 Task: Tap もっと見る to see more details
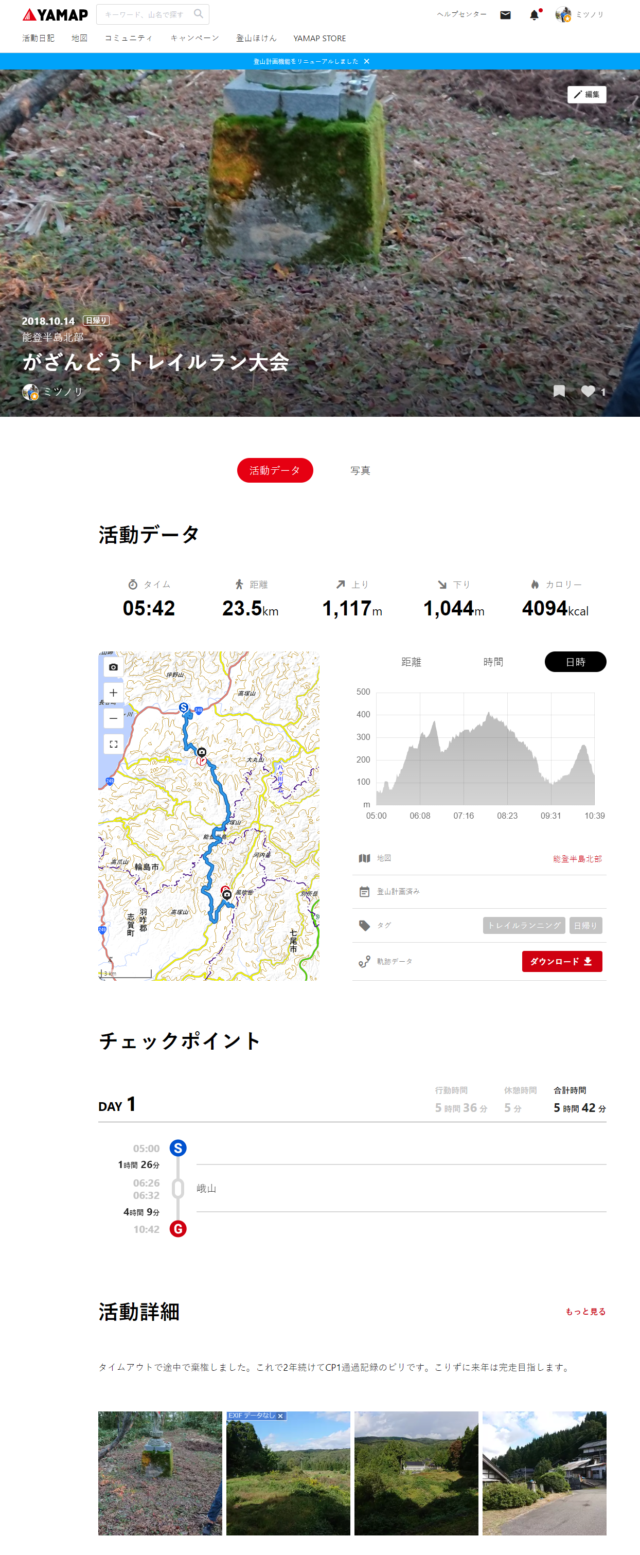click(x=585, y=1311)
